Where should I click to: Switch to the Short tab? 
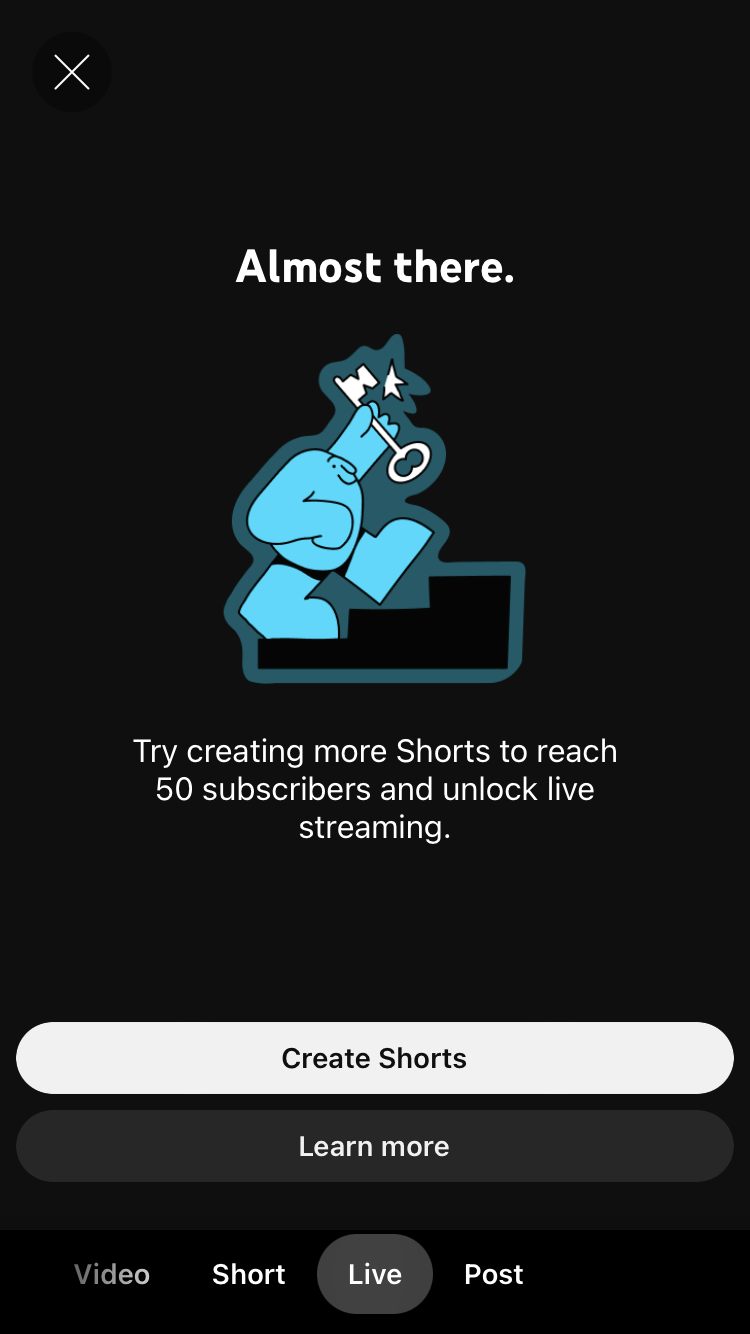tap(249, 1274)
